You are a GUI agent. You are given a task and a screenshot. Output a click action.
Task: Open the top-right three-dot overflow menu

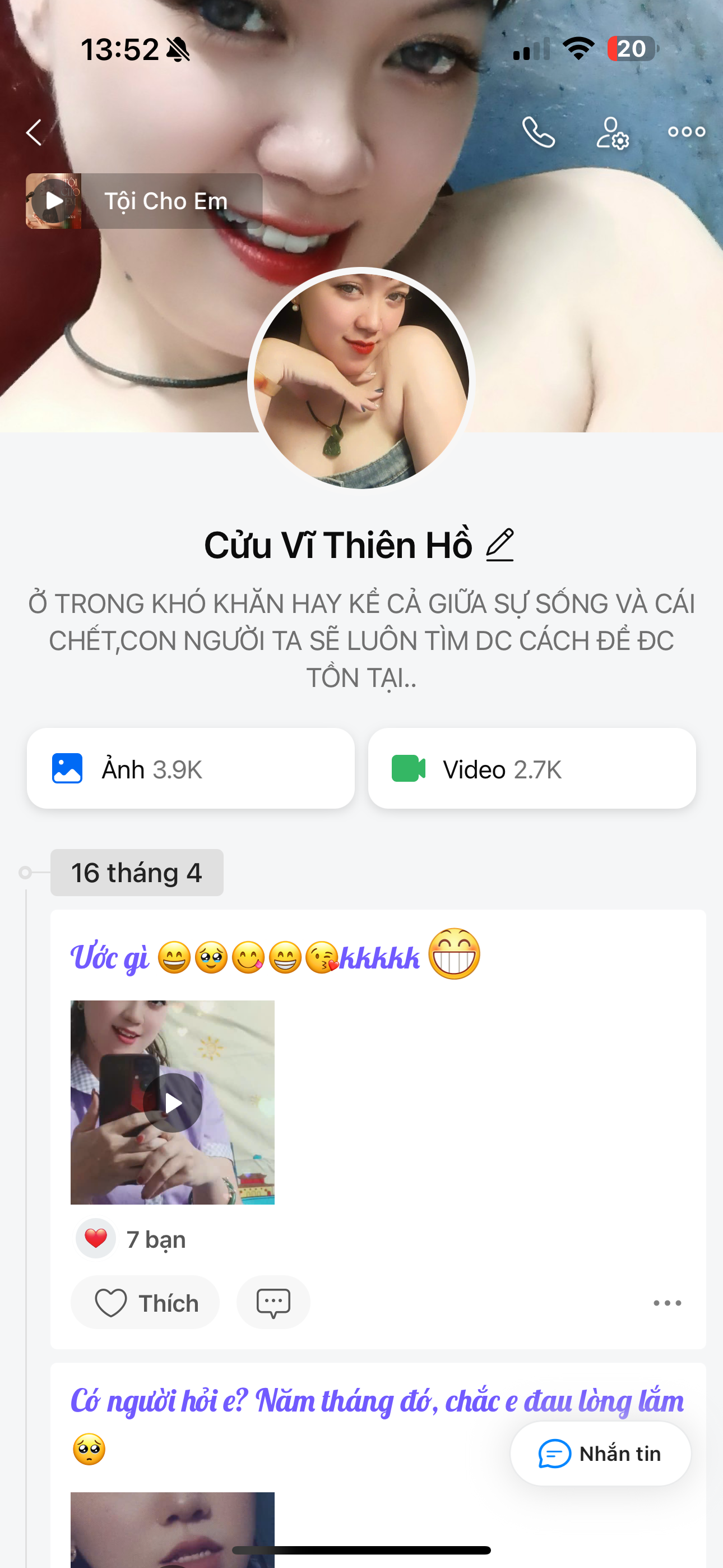click(x=687, y=132)
